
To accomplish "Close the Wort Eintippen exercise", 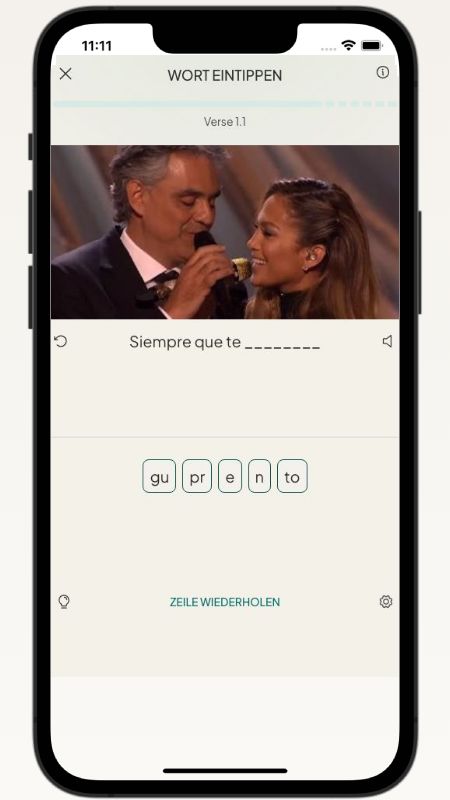I will click(x=65, y=74).
